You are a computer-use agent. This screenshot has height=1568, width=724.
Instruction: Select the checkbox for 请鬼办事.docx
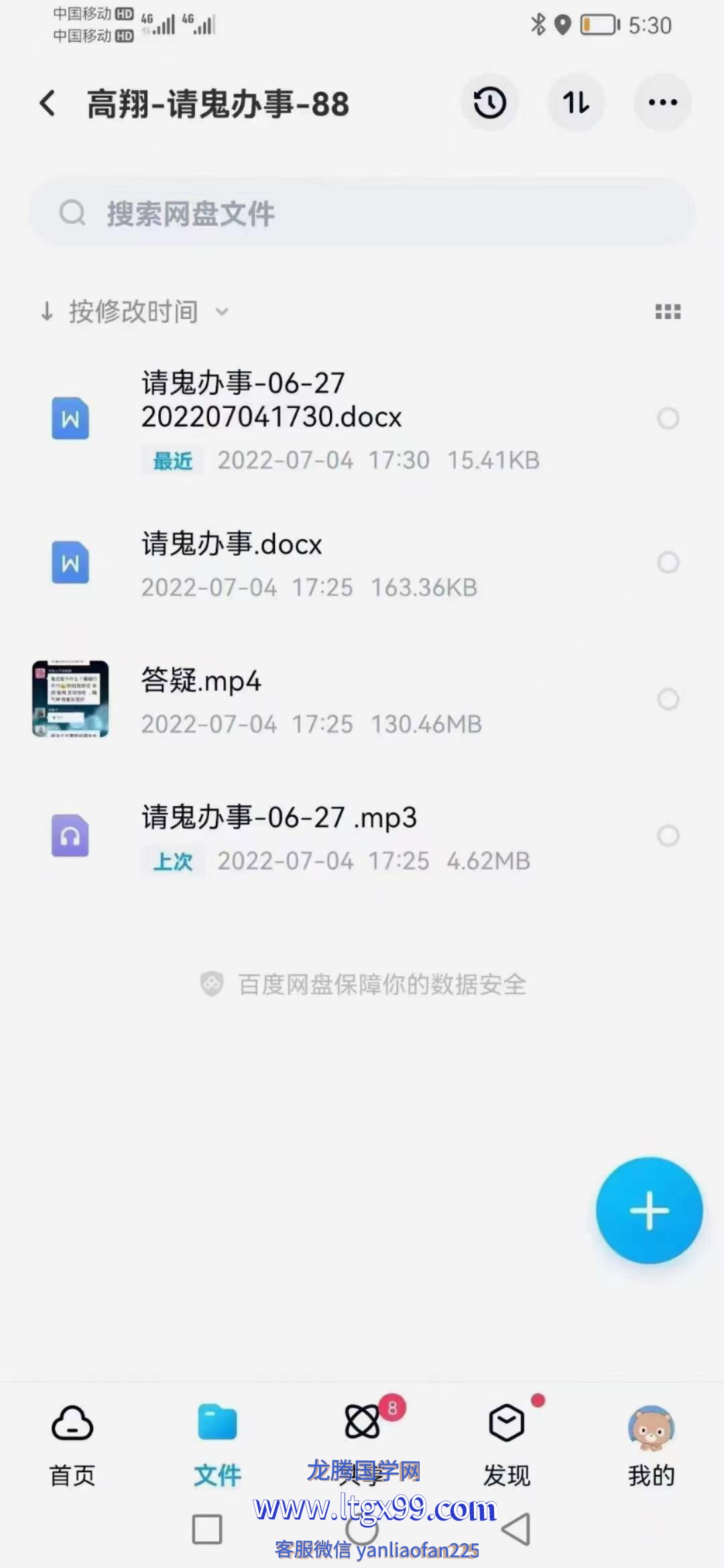(x=668, y=562)
